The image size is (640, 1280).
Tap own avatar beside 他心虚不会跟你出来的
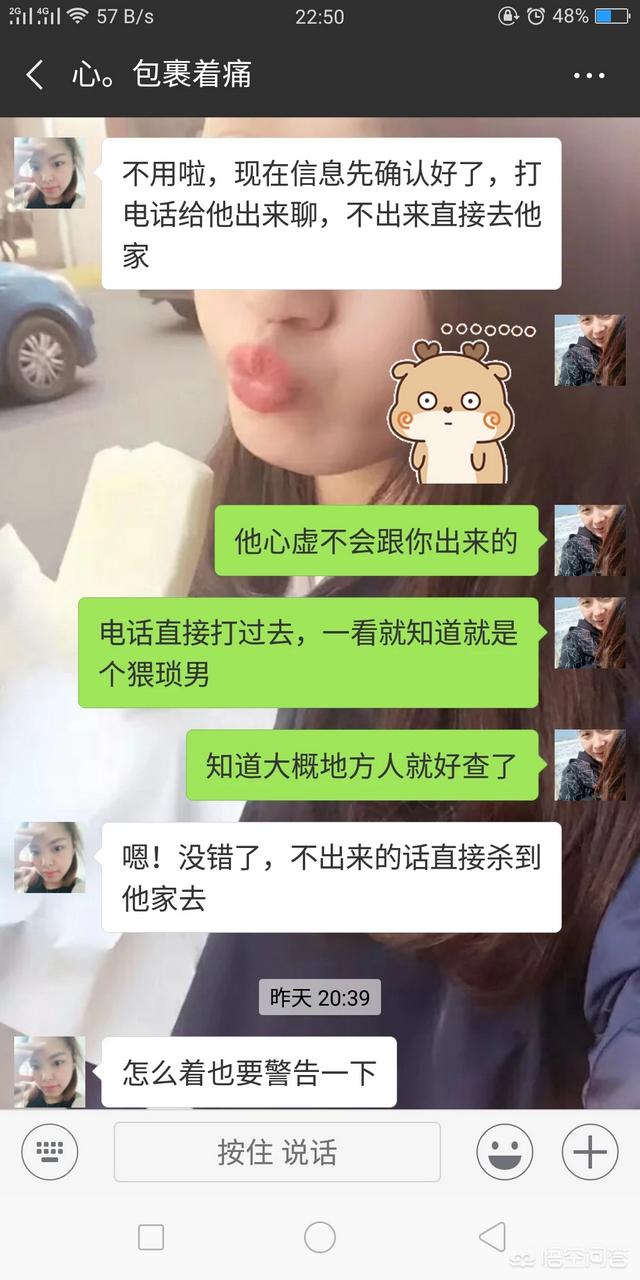590,540
